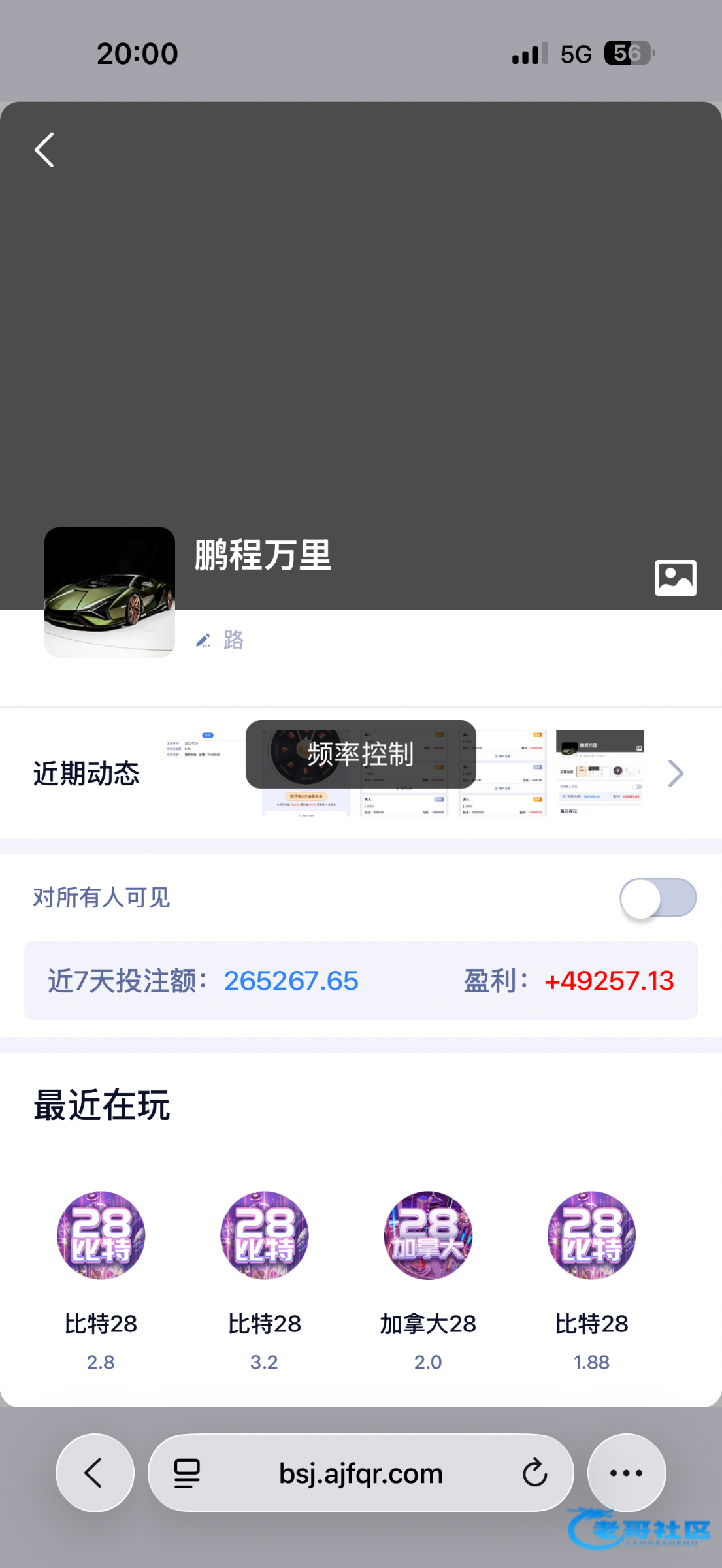This screenshot has width=722, height=1568.
Task: Open the 加拿大28 game rated 2.0
Action: pos(428,1235)
